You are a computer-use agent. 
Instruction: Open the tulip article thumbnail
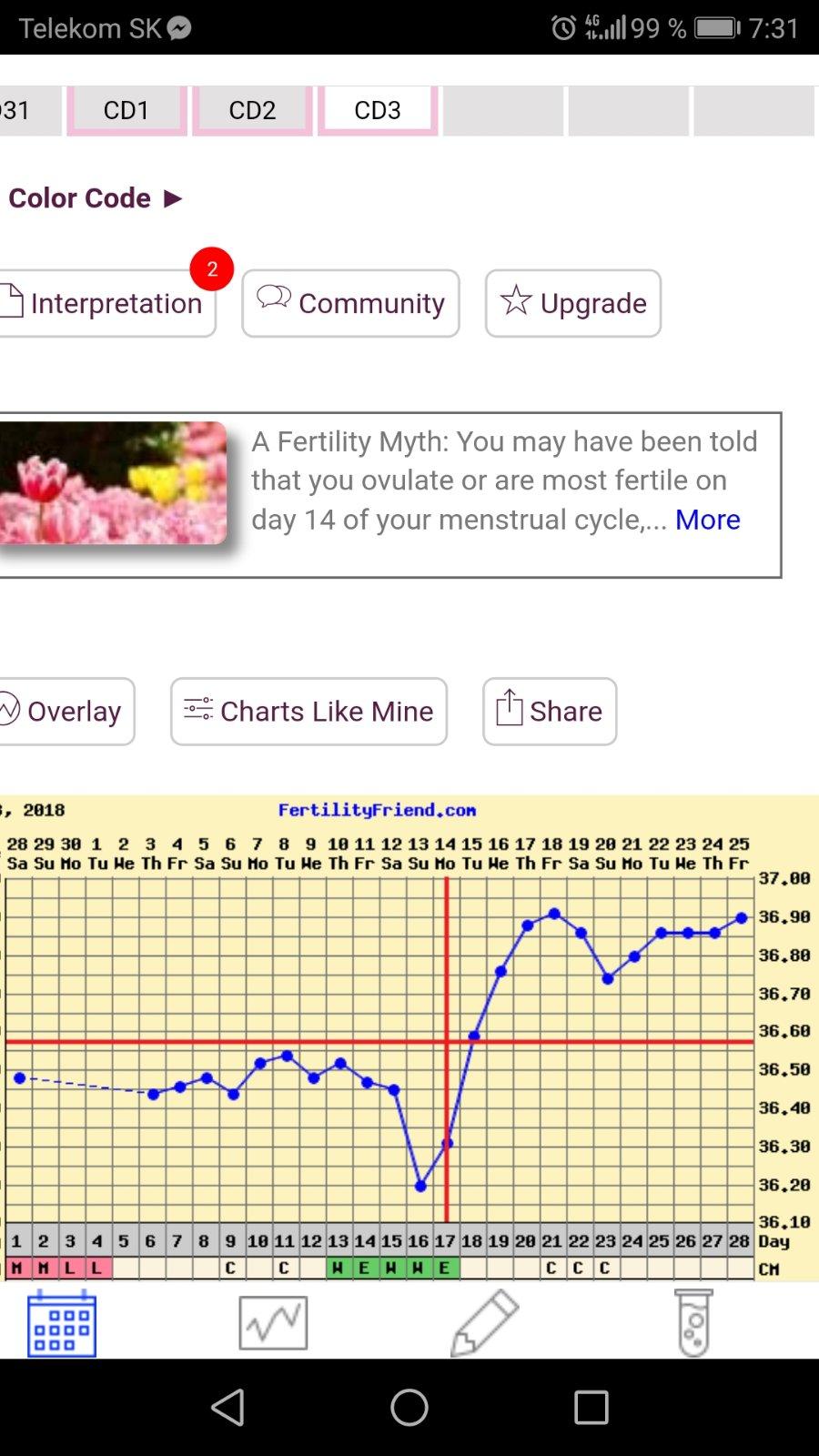113,482
